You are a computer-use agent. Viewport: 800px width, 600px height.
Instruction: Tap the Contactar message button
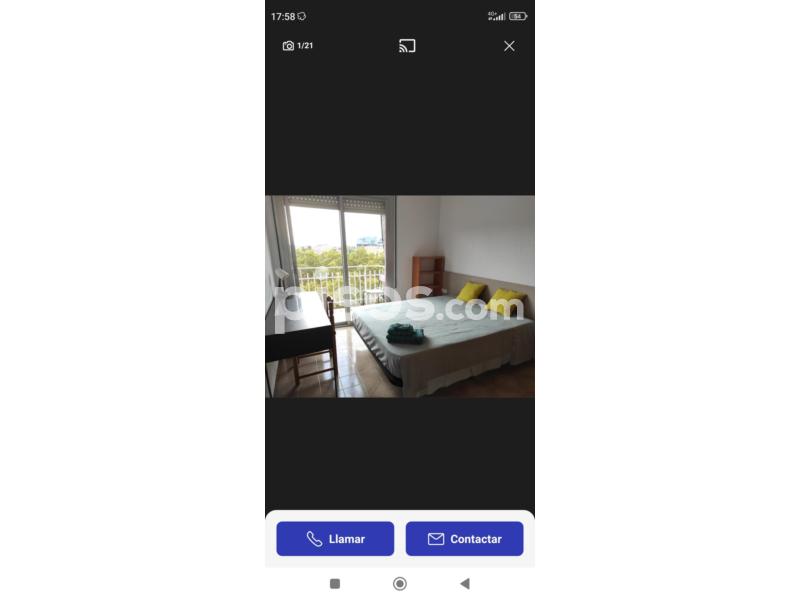464,539
